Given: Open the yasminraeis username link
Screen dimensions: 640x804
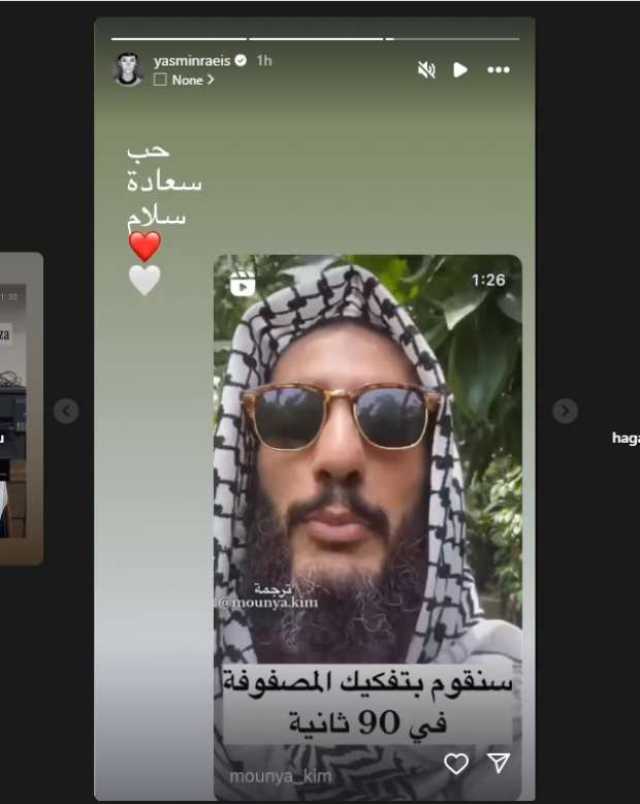Looking at the screenshot, I should coord(192,61).
